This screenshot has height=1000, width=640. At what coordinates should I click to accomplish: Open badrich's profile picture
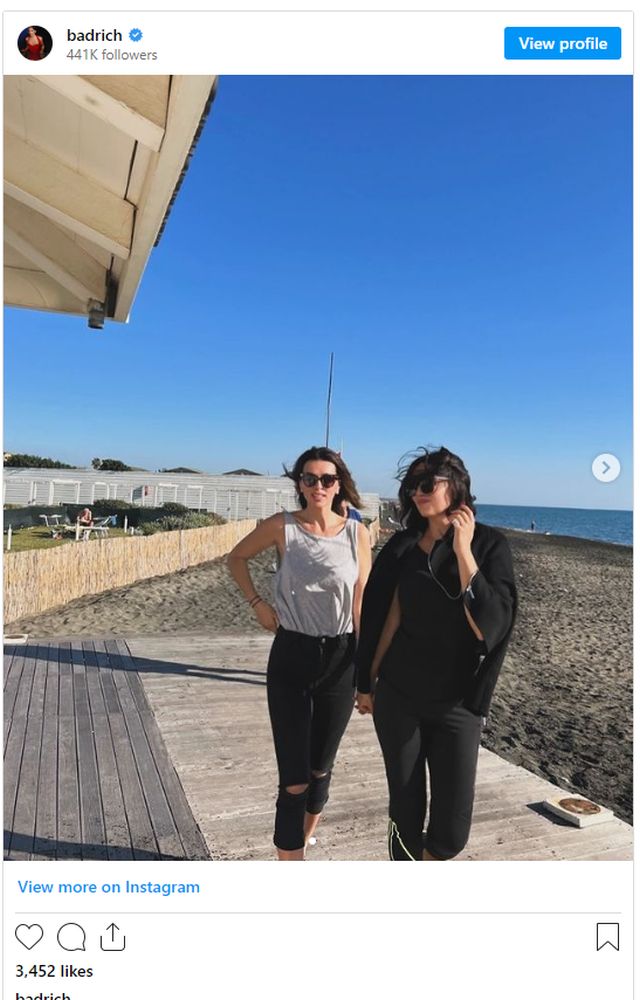tap(35, 43)
